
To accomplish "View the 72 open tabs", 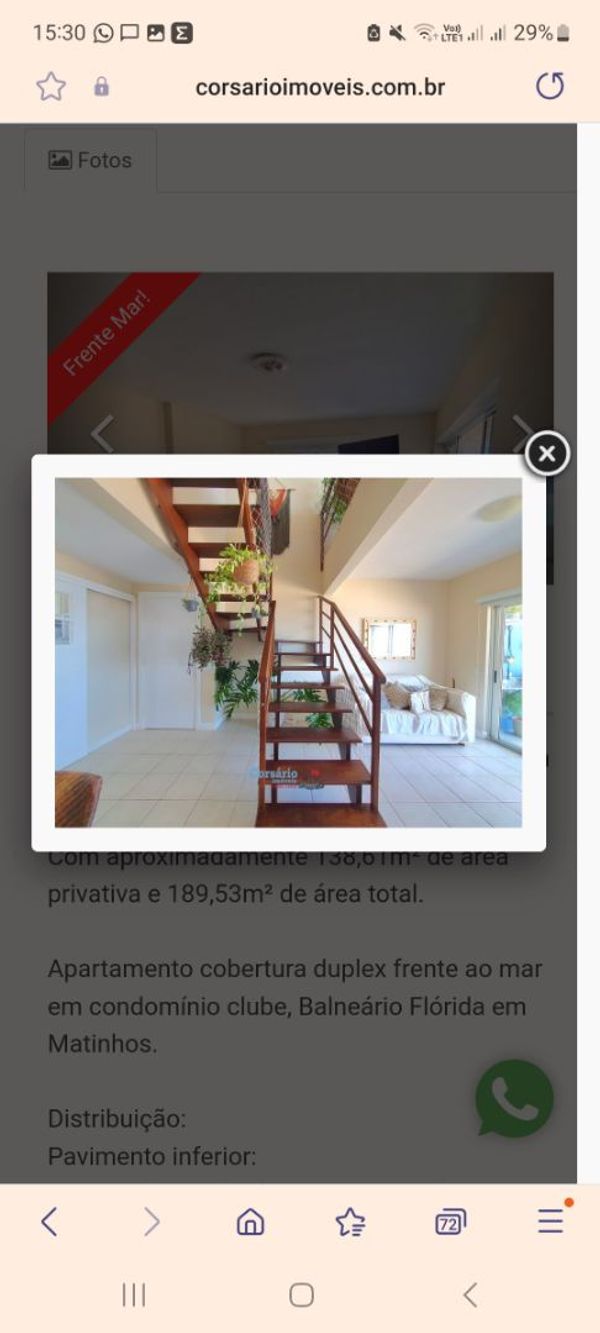I will click(451, 1221).
